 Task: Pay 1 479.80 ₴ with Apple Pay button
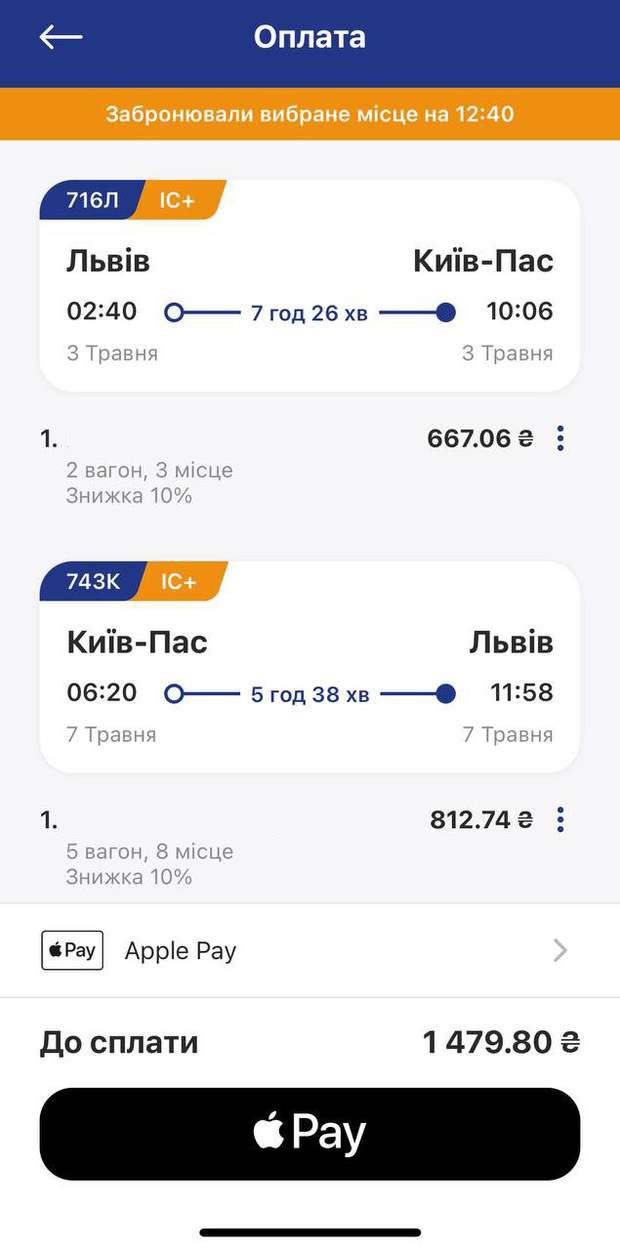point(309,1133)
